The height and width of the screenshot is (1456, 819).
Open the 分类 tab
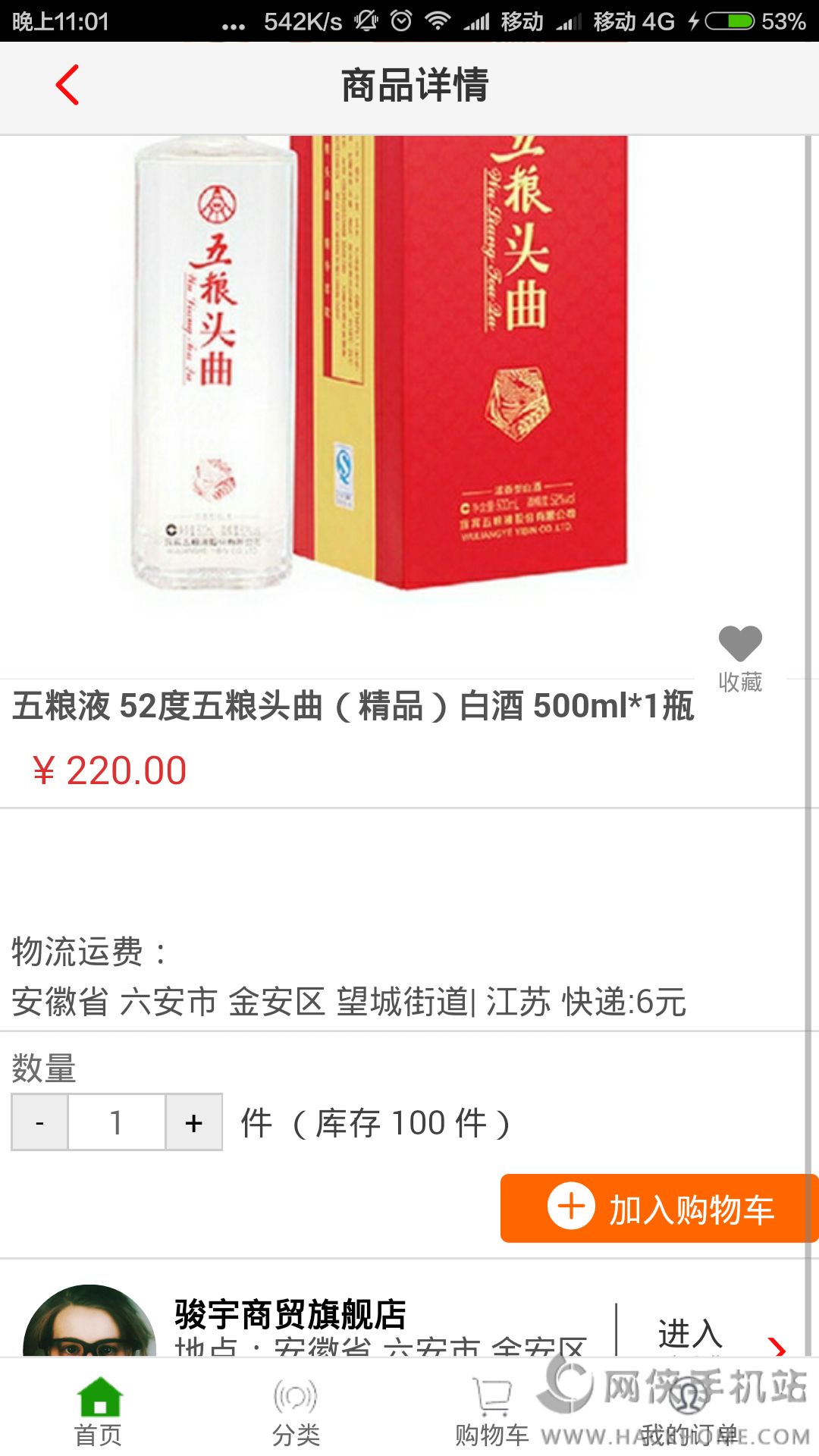[x=296, y=1412]
